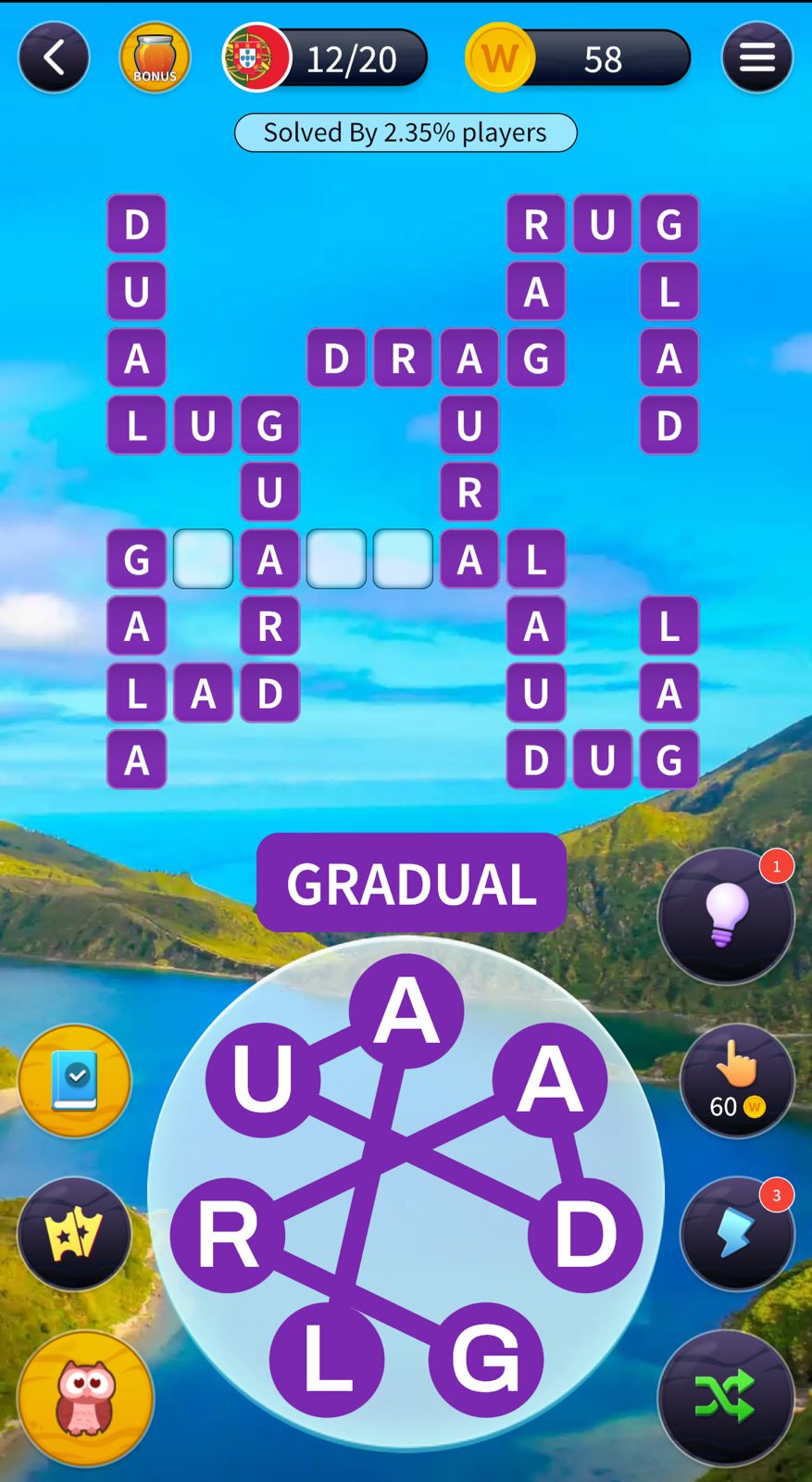812x1482 pixels.
Task: Use the lightbulb hint
Action: pos(726,916)
